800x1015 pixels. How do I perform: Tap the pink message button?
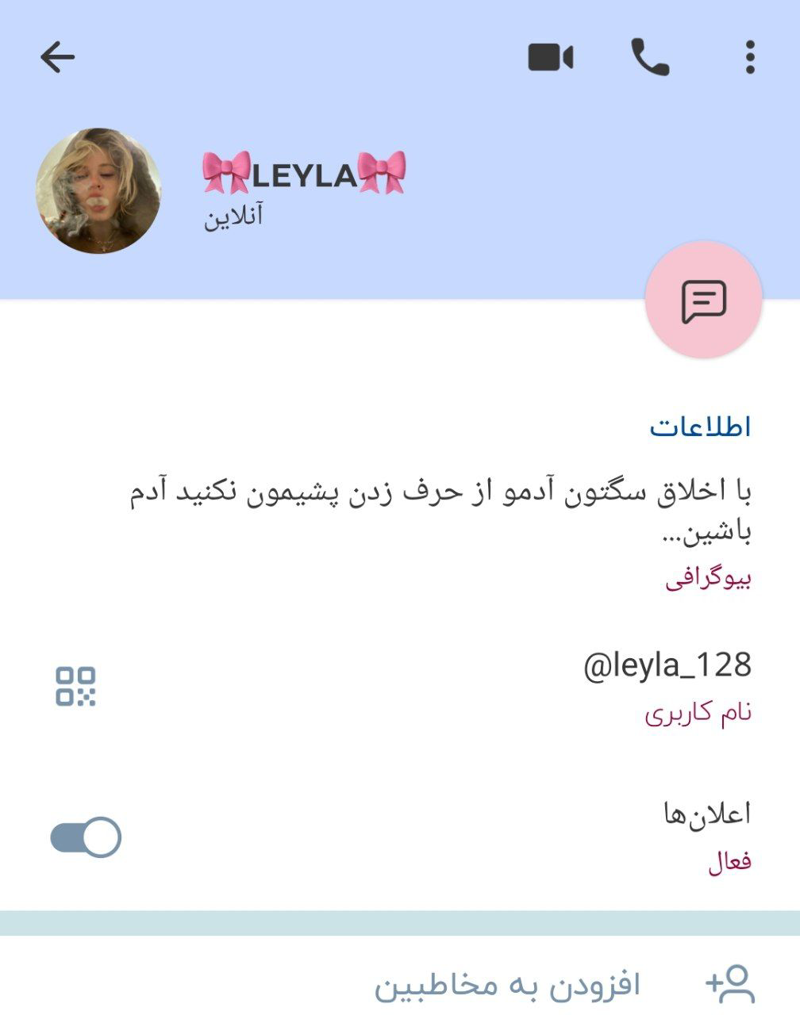[703, 300]
